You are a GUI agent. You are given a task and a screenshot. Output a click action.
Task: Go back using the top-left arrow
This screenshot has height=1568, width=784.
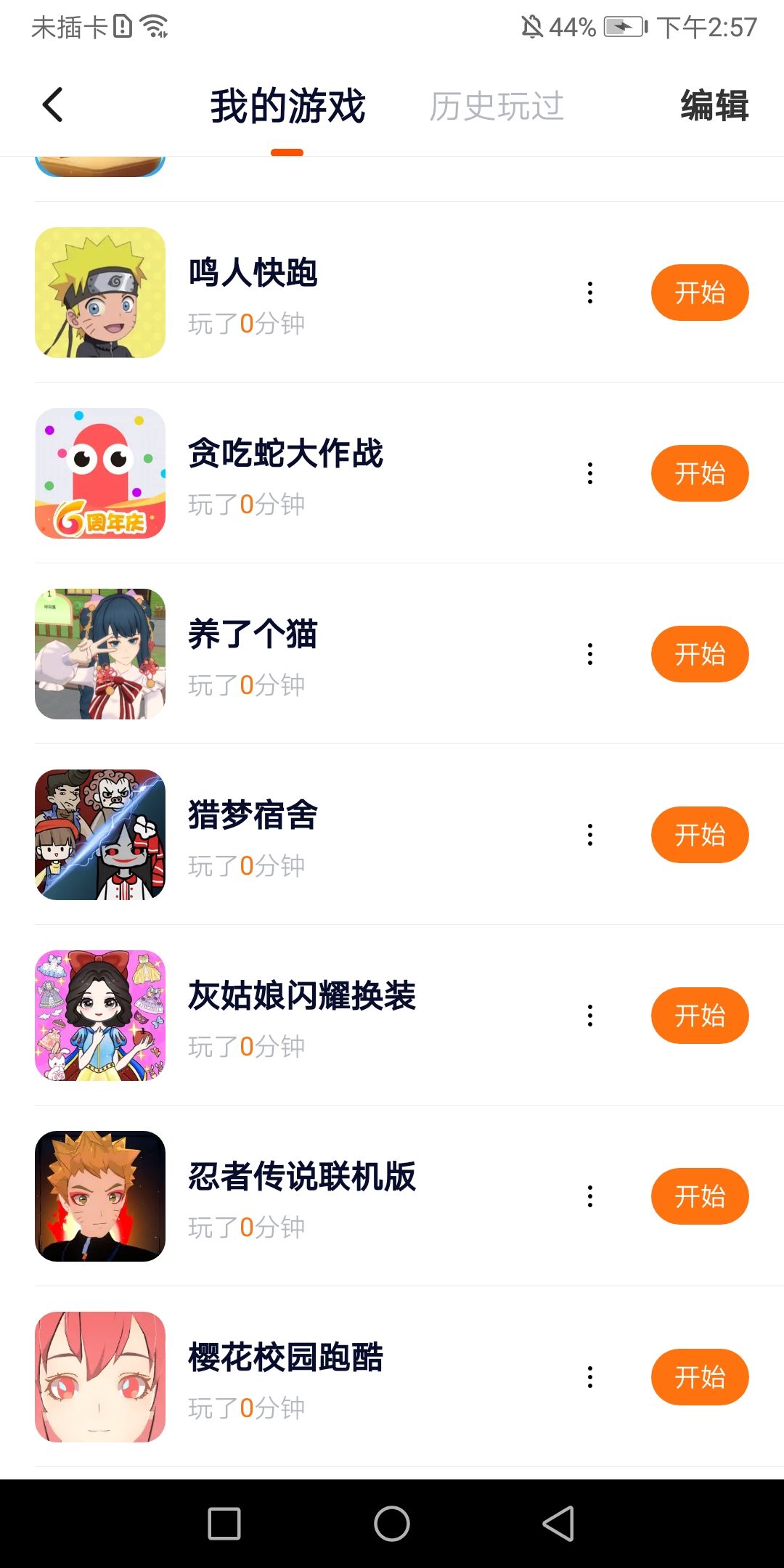click(53, 105)
